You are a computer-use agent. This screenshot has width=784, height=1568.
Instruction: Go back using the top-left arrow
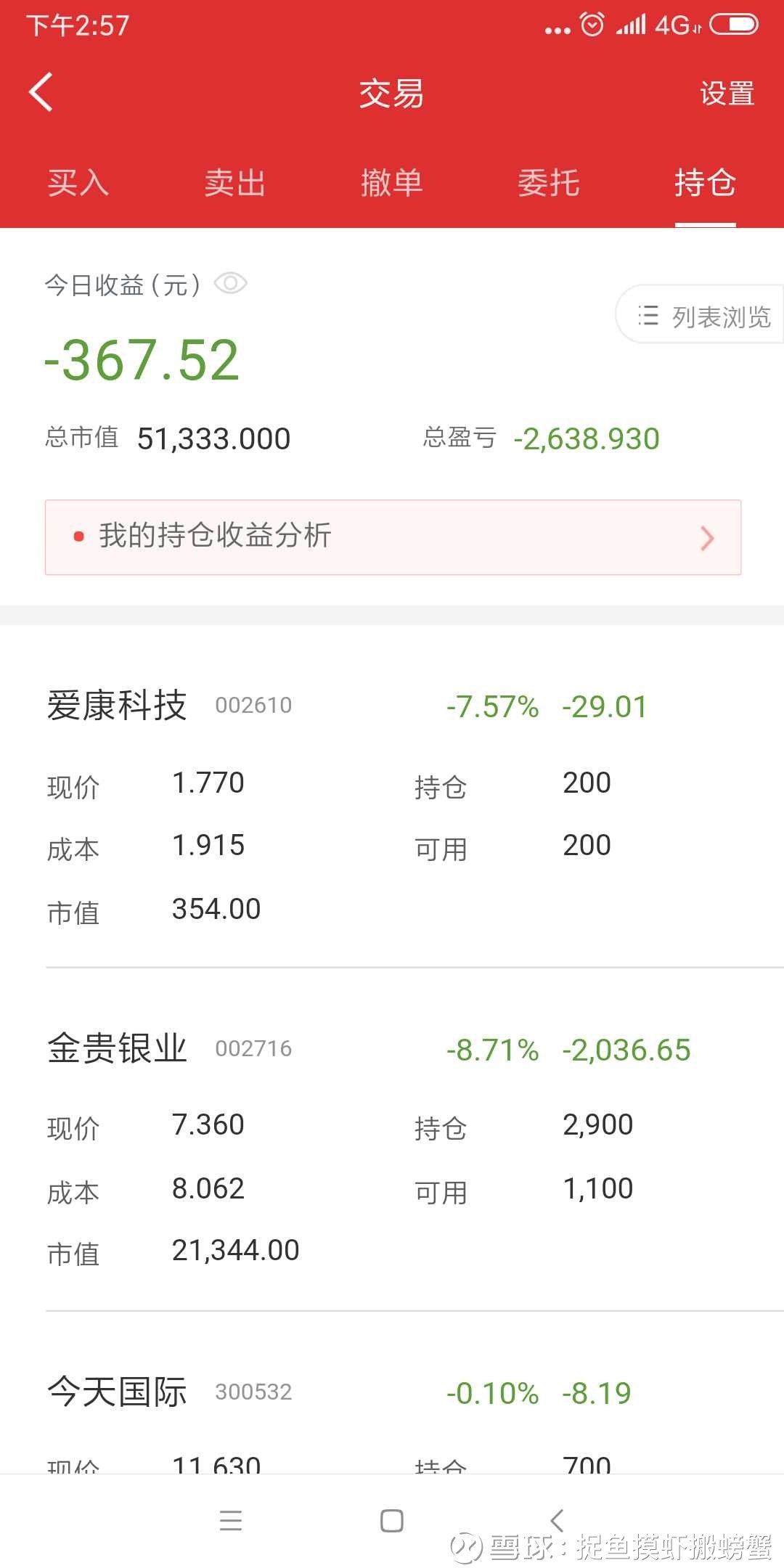[41, 92]
